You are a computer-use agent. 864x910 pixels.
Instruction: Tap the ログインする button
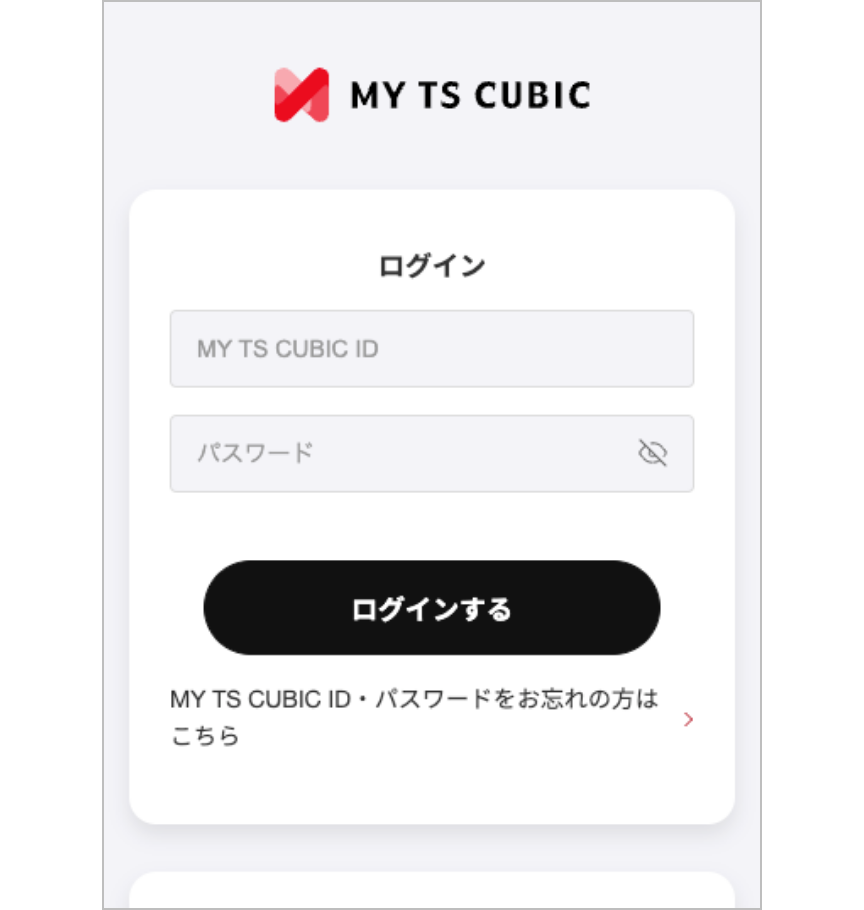tap(431, 608)
